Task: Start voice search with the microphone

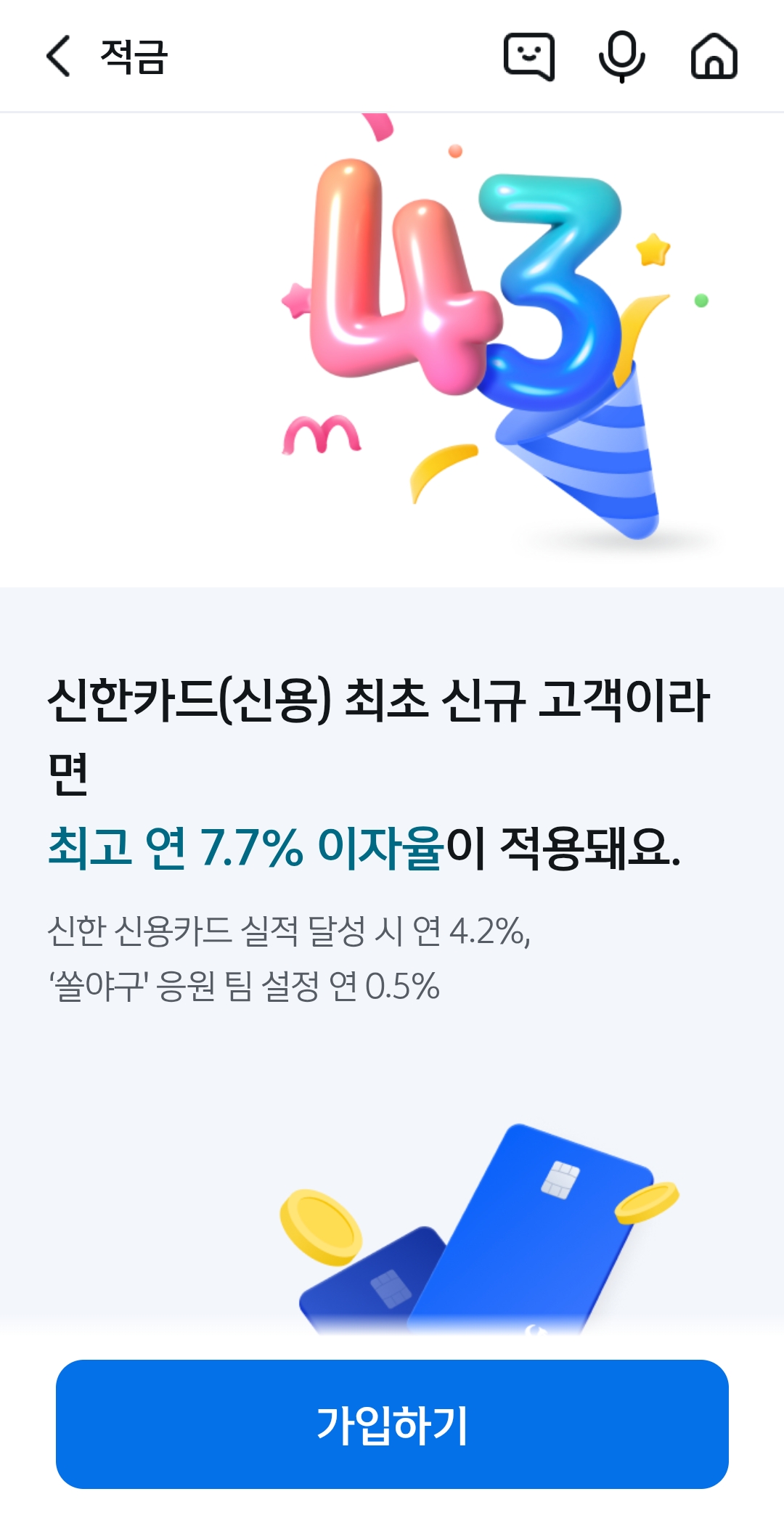Action: (x=622, y=57)
